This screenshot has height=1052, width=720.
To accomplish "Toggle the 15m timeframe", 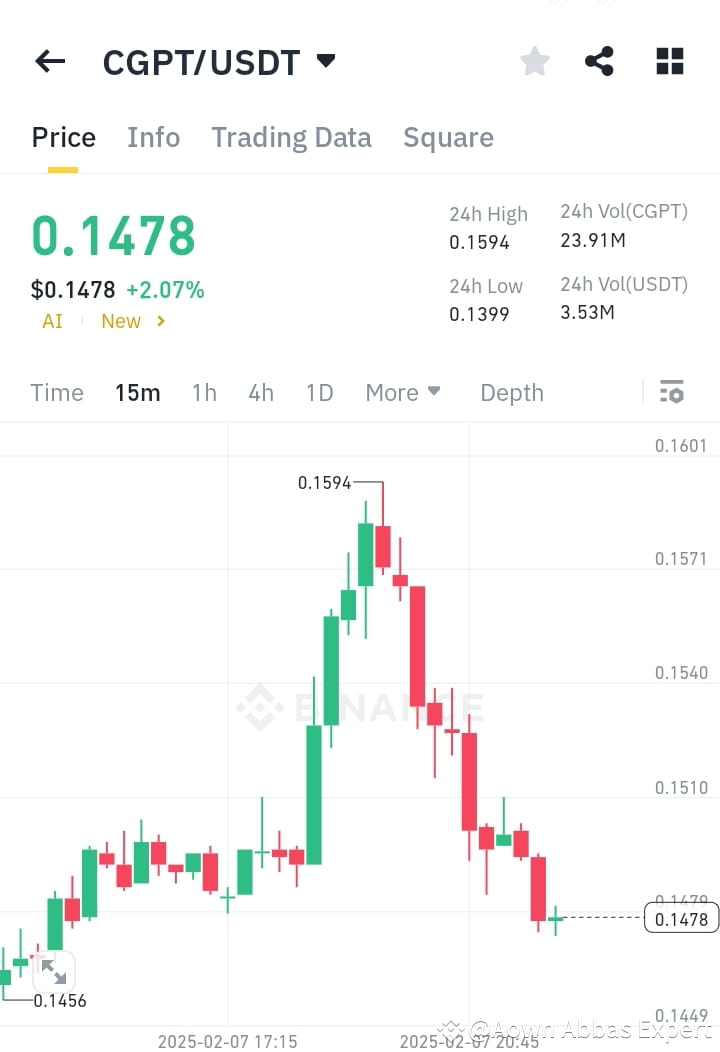I will 138,393.
